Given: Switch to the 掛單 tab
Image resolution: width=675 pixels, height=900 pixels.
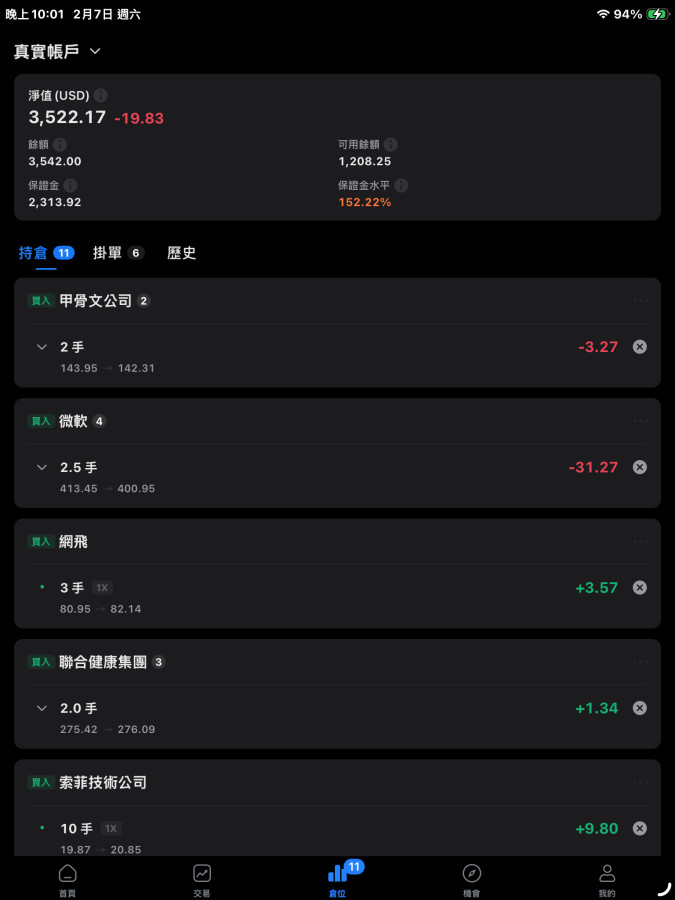Looking at the screenshot, I should [118, 253].
